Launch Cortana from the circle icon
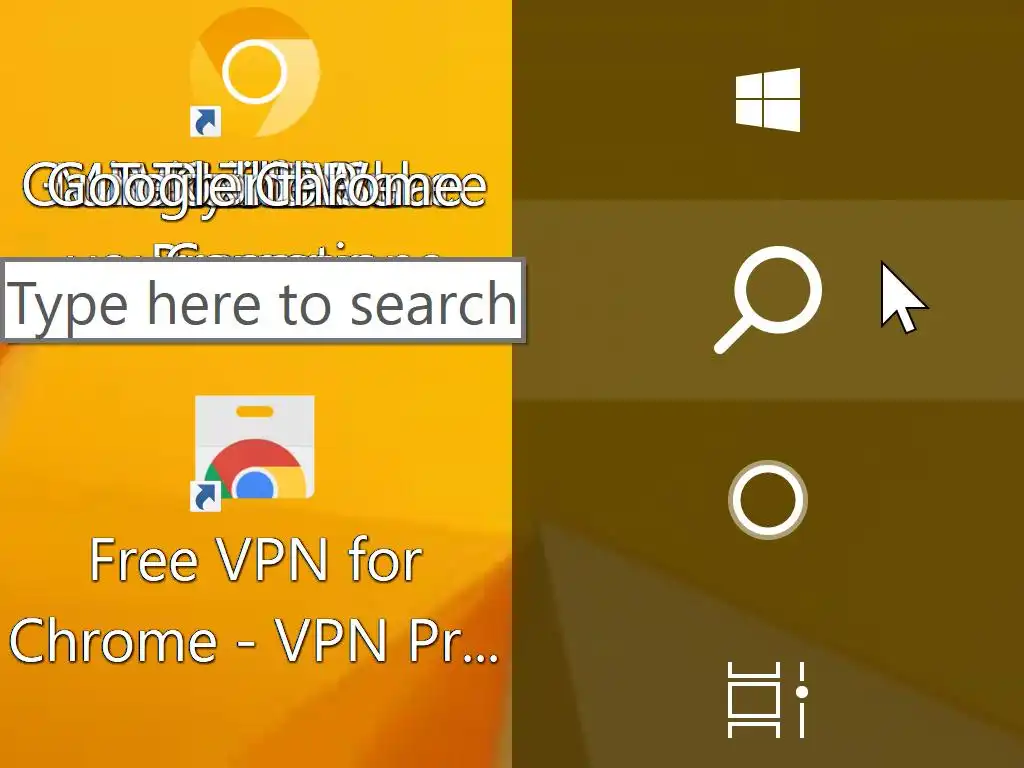 (x=768, y=499)
